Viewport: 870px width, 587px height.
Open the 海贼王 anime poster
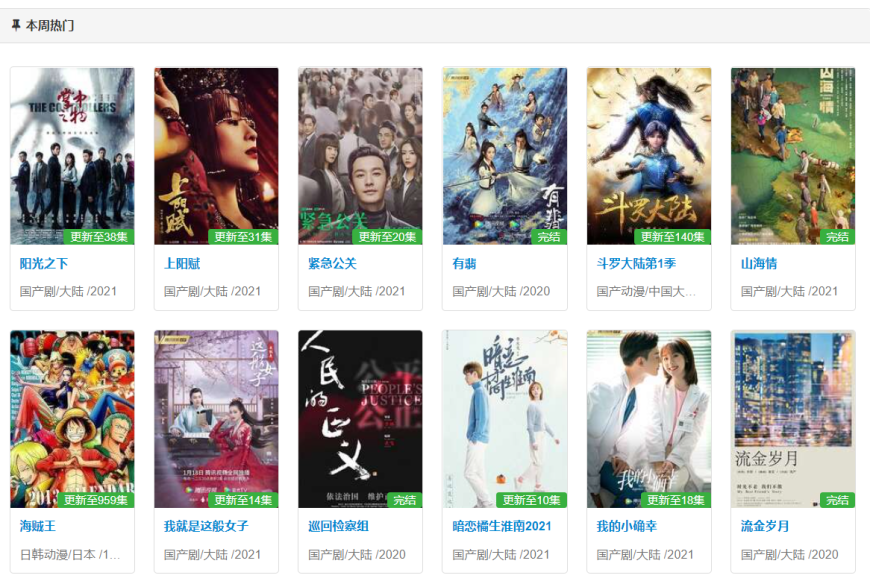pos(72,418)
